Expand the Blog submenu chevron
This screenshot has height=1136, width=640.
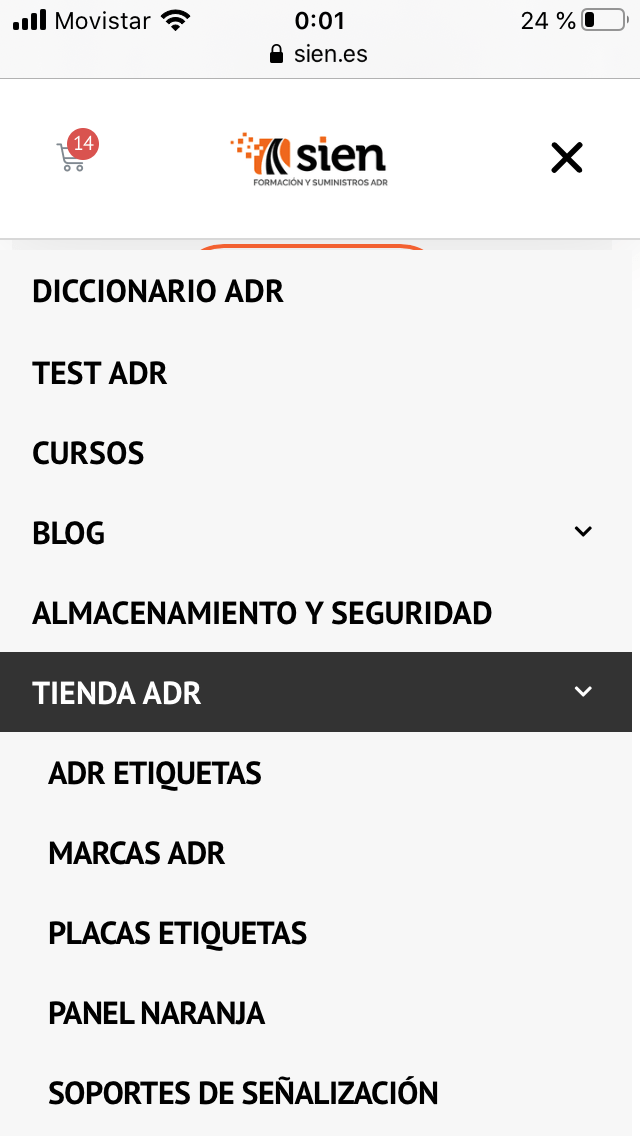(583, 532)
